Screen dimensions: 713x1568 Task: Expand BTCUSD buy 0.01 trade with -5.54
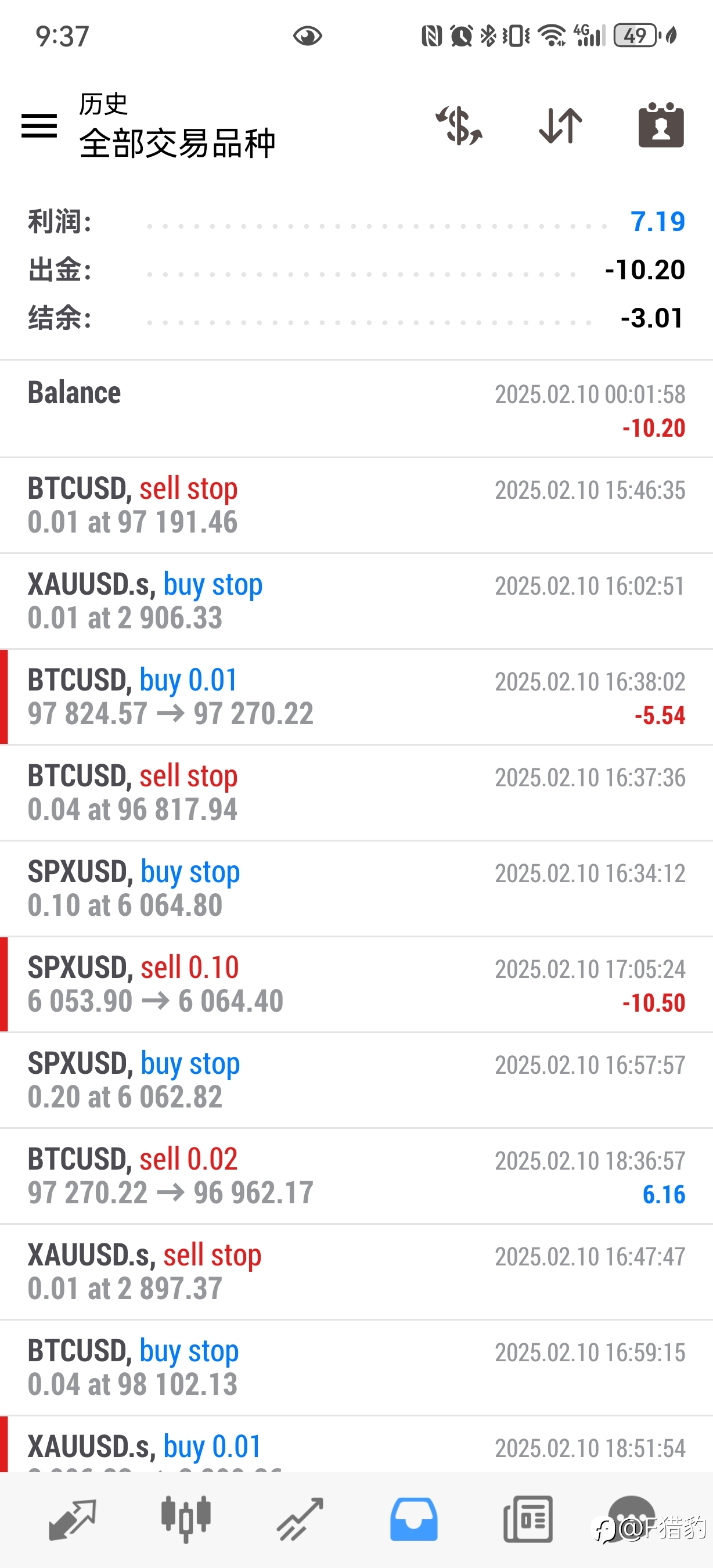click(x=356, y=697)
